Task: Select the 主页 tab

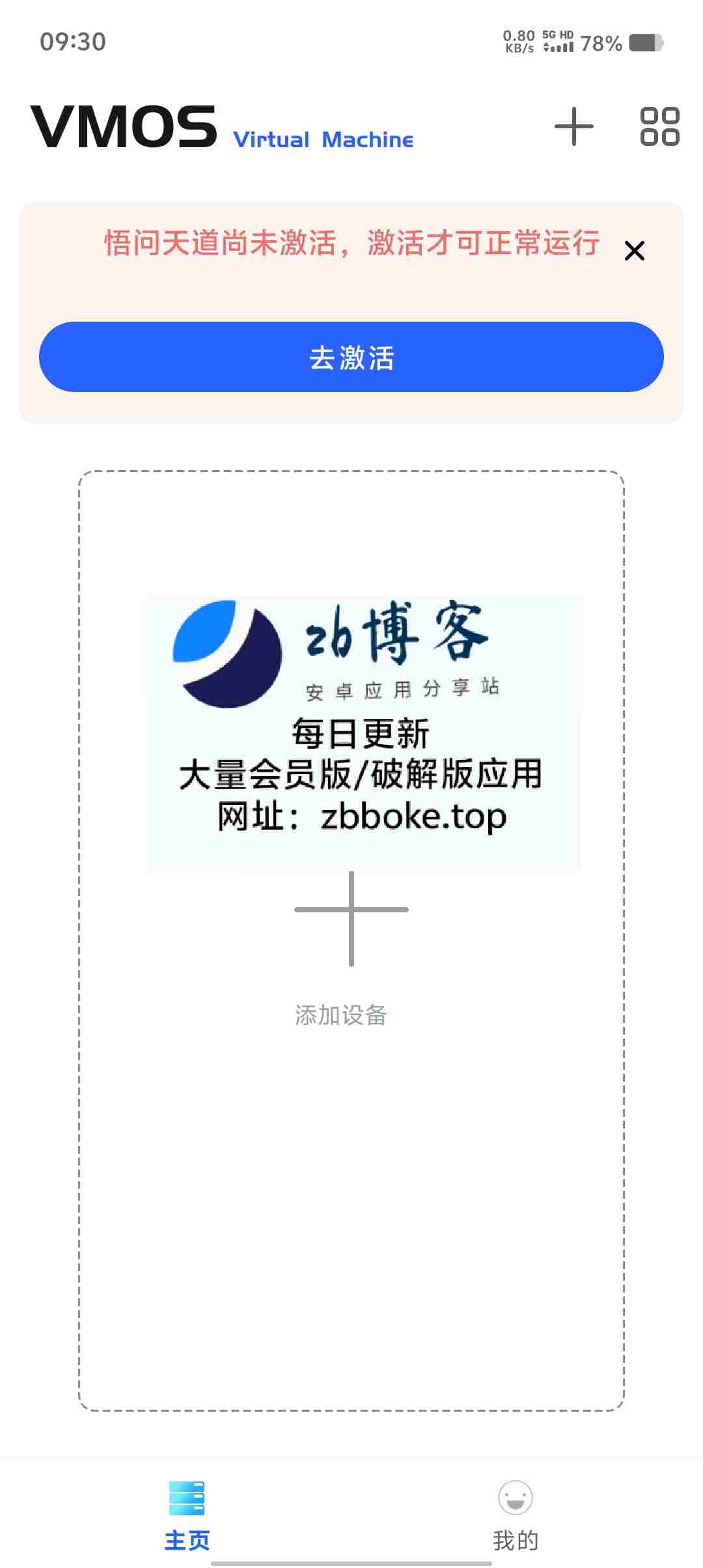Action: tap(187, 1515)
